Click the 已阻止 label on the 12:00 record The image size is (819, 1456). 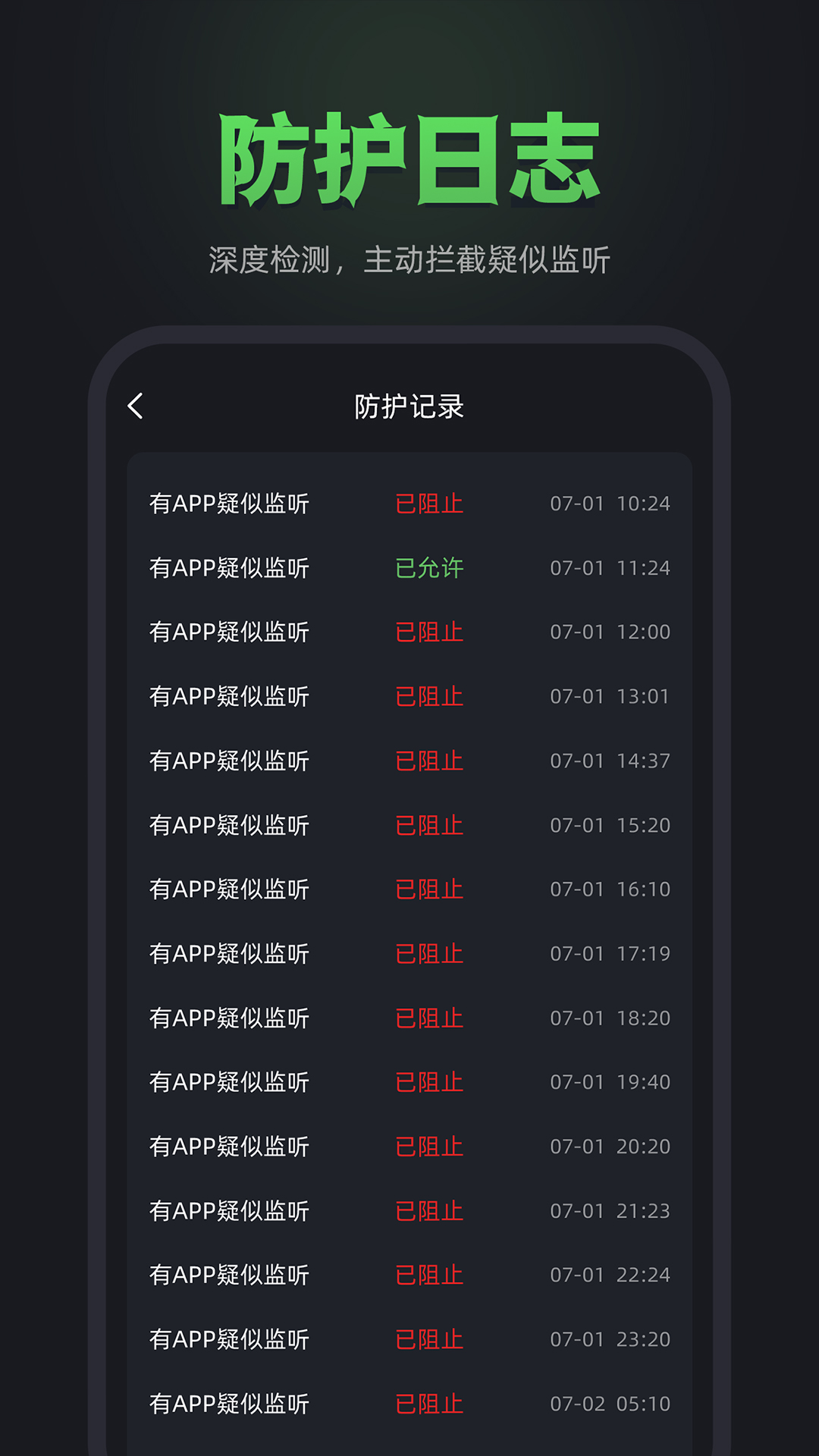tap(428, 631)
